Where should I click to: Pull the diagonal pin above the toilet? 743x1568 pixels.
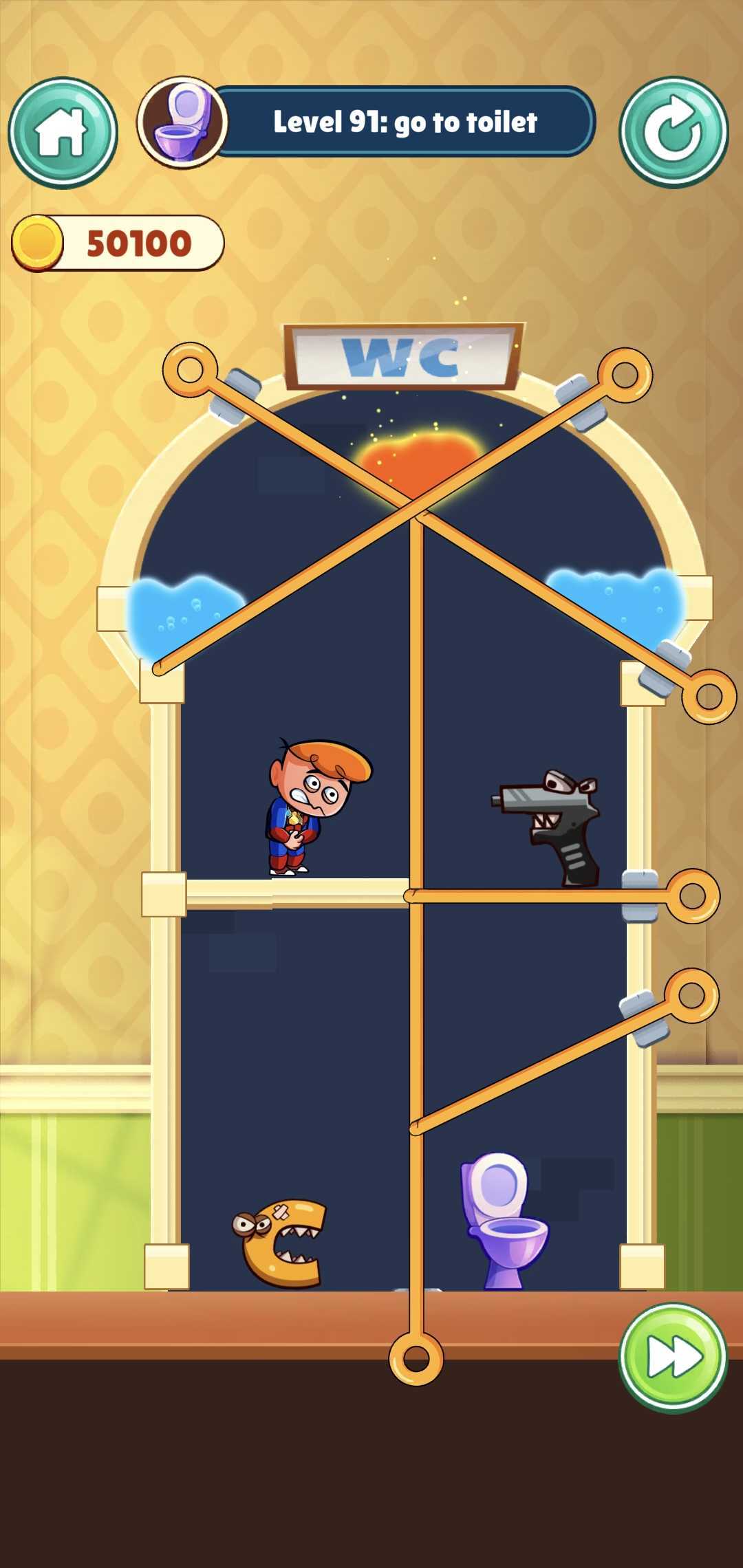click(691, 995)
